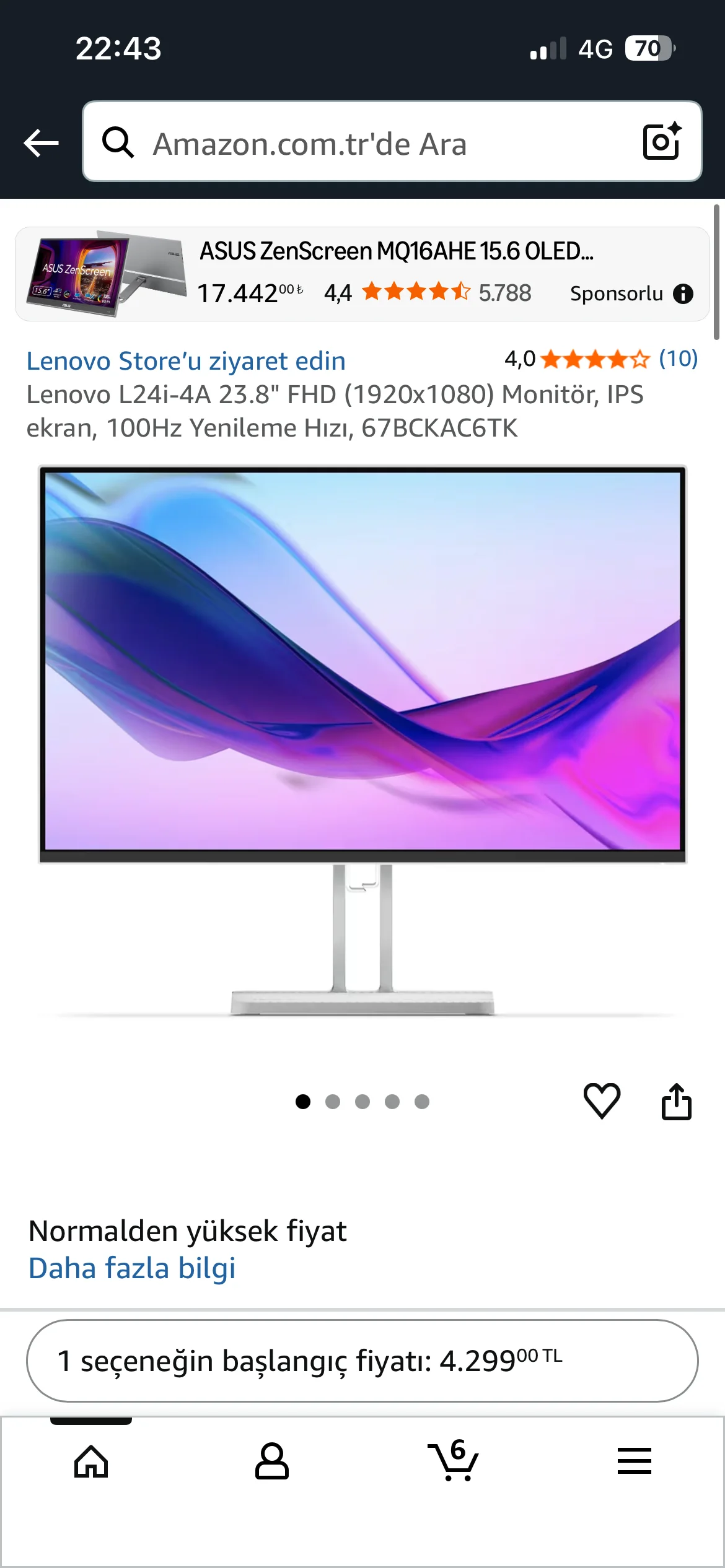The height and width of the screenshot is (1568, 725).
Task: View the 1 seçeneğin başlangıç fiyatı options
Action: click(x=362, y=1361)
